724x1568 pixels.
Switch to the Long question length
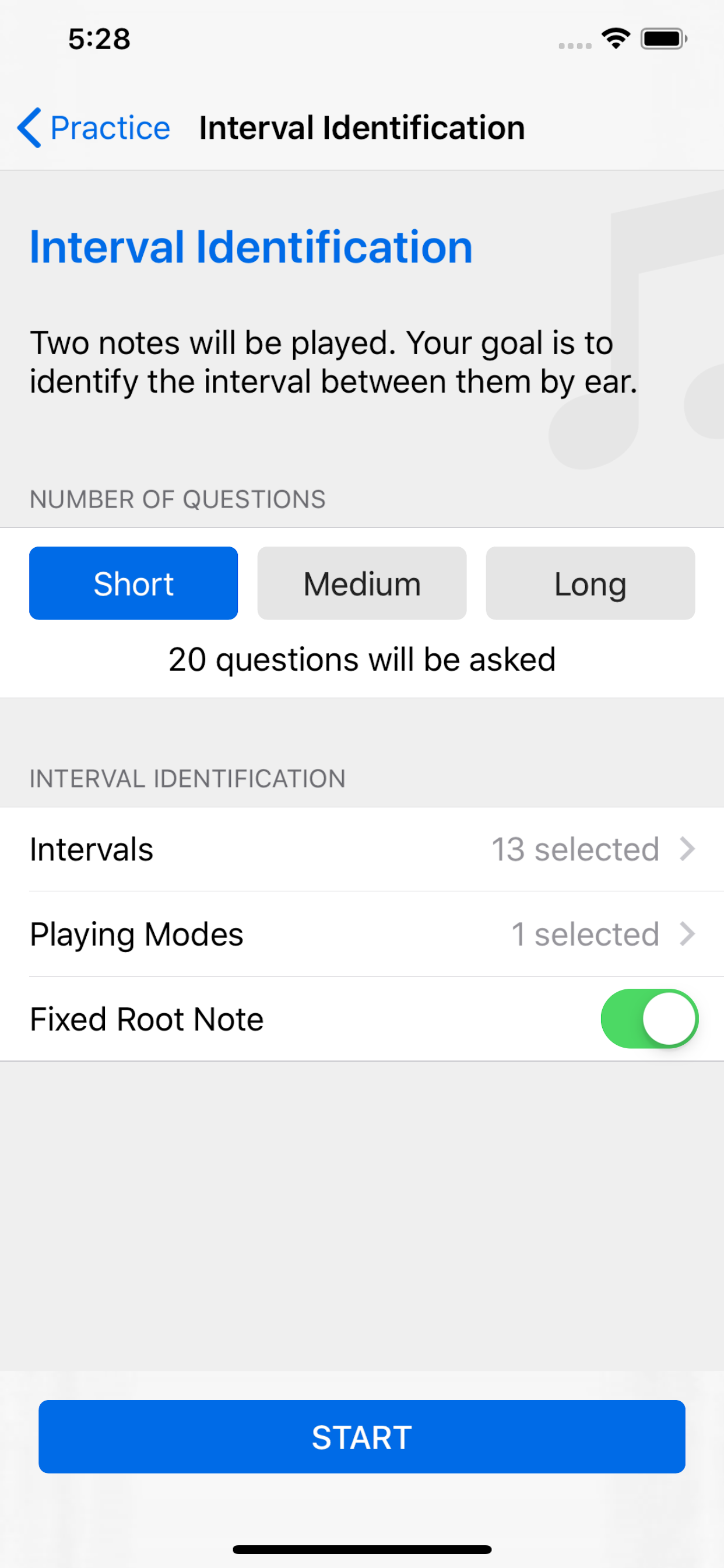[x=590, y=583]
